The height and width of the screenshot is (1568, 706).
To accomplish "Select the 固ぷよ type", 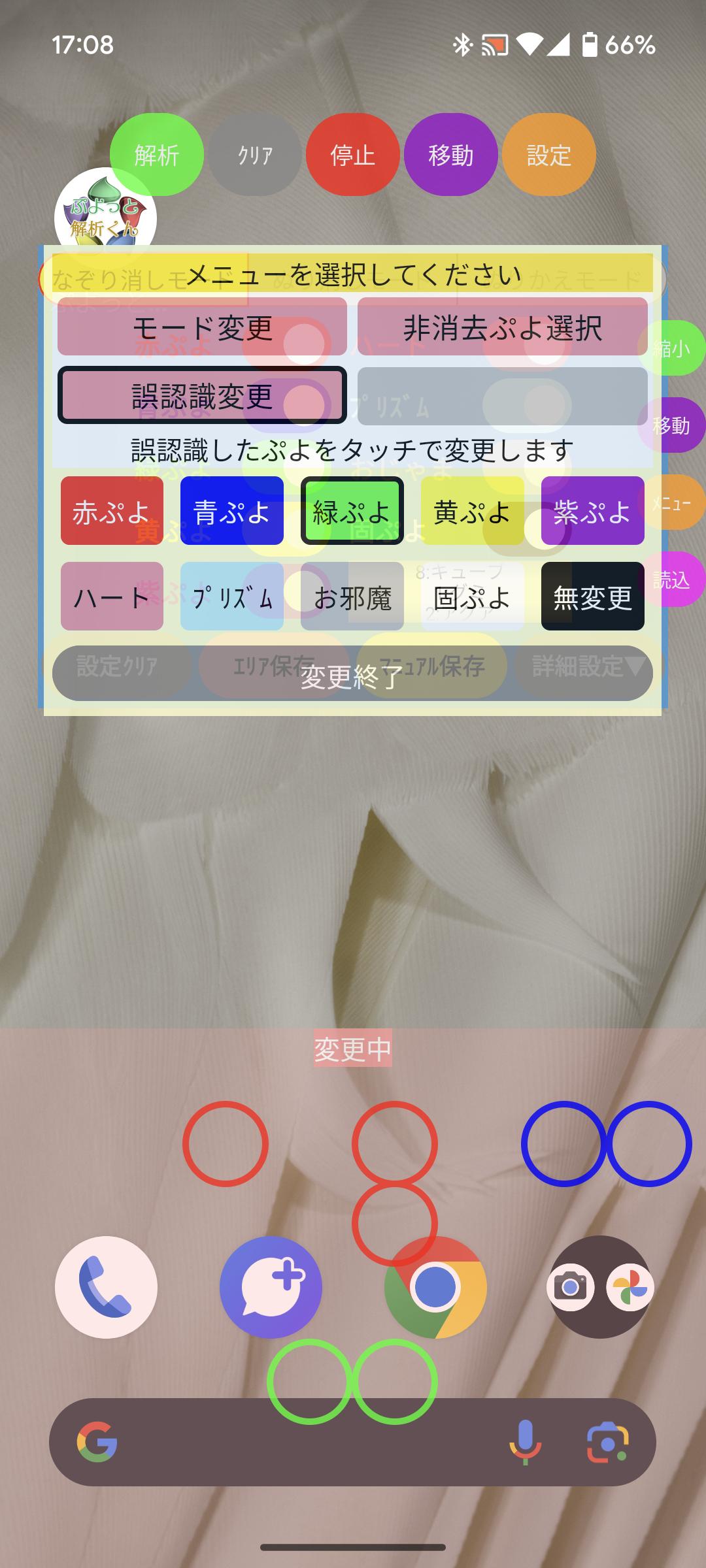I will click(473, 596).
